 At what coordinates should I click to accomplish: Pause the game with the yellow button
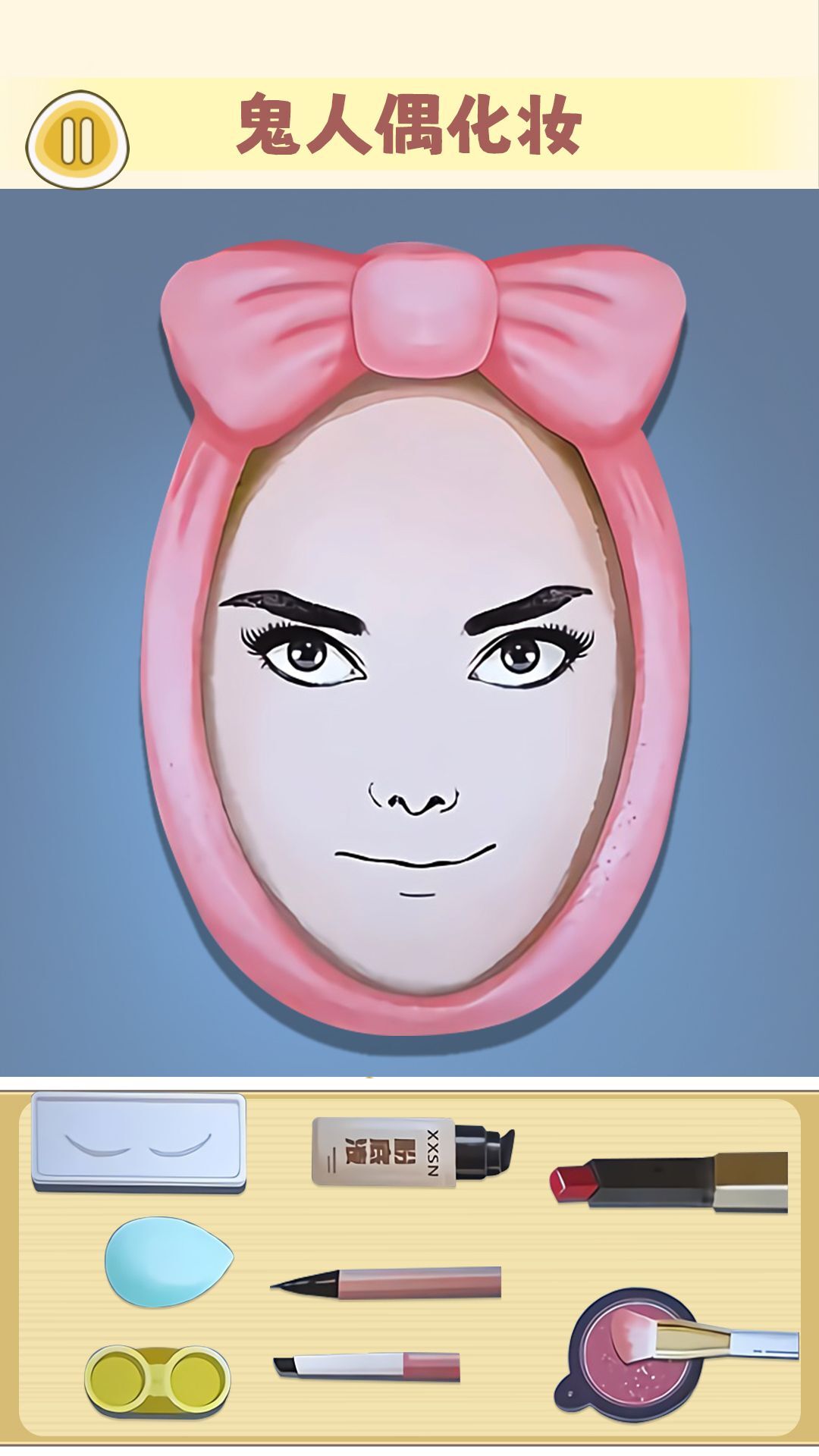click(x=77, y=140)
